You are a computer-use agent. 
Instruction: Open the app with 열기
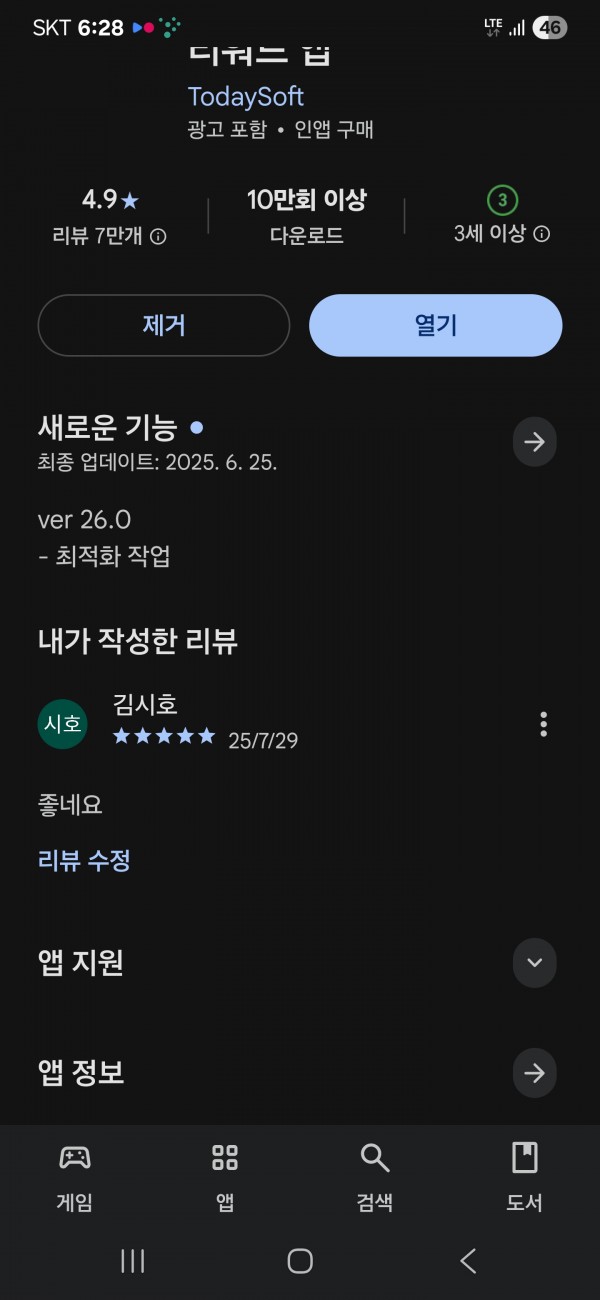[435, 325]
